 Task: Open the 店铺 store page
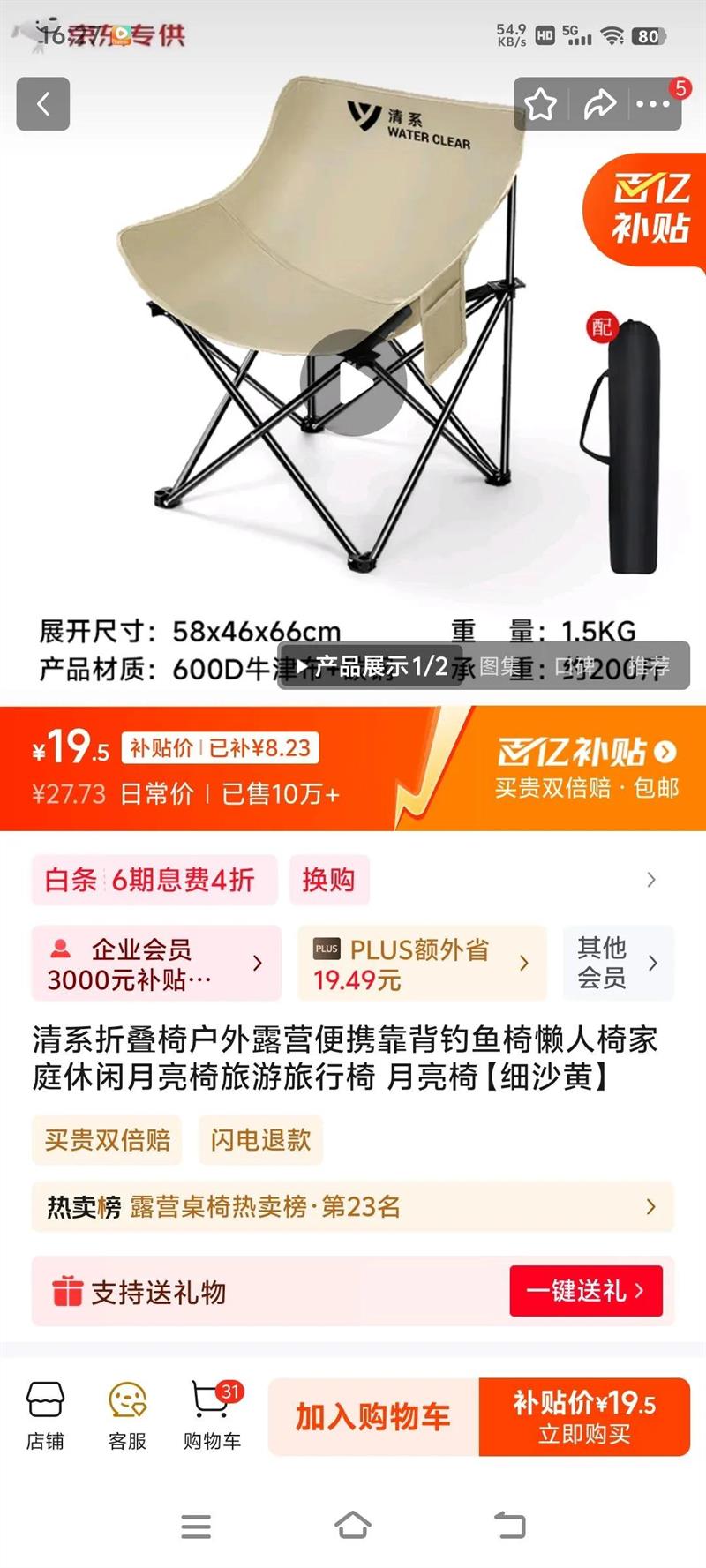[x=45, y=1416]
